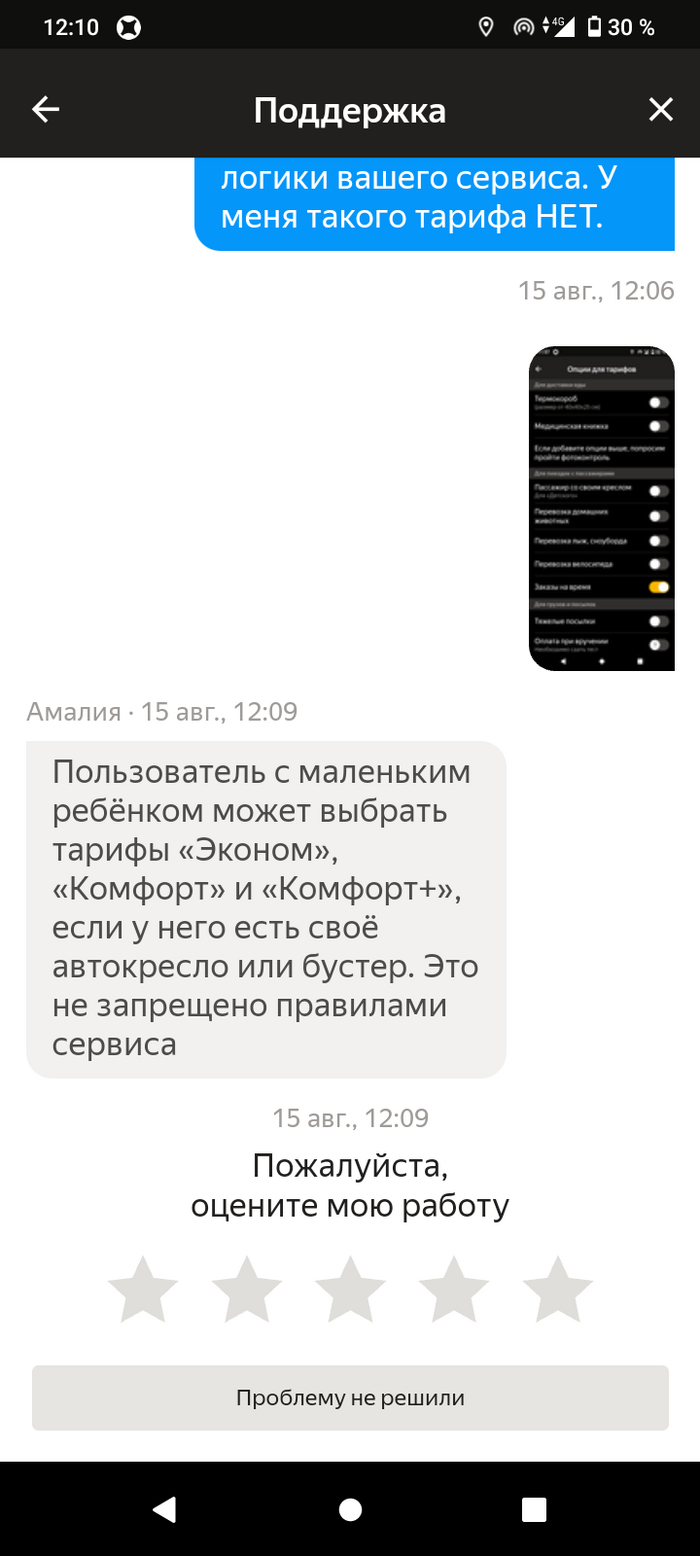Rate the support two stars

coord(247,1290)
